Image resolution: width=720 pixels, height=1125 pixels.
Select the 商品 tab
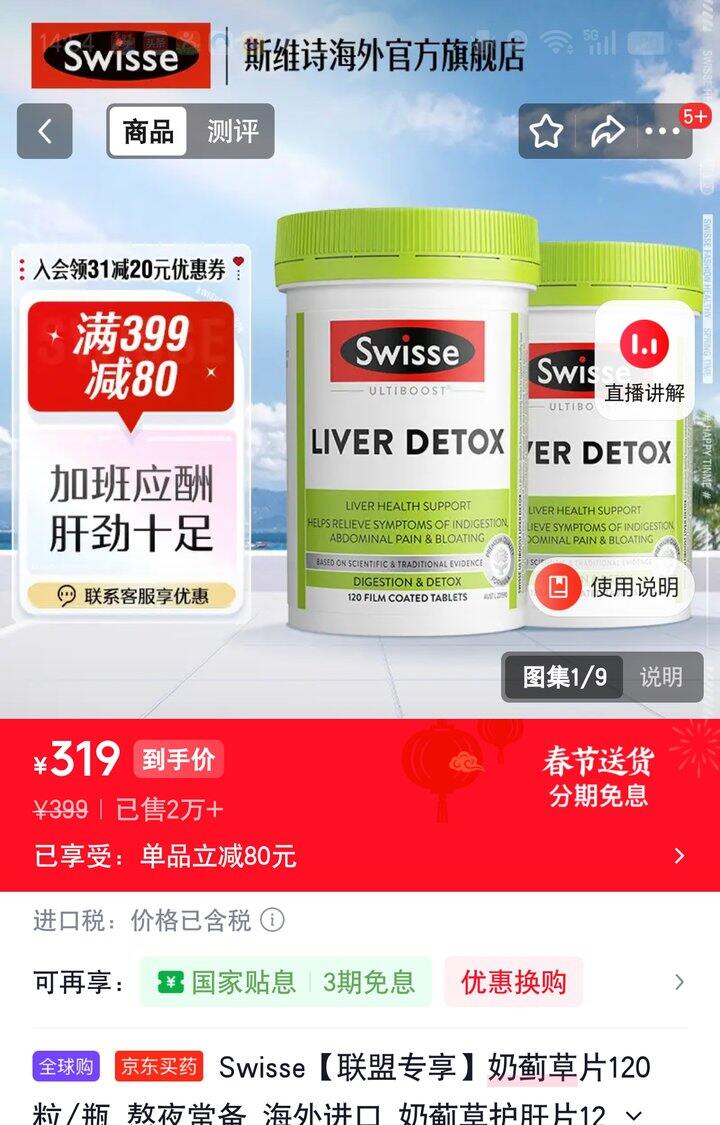148,131
